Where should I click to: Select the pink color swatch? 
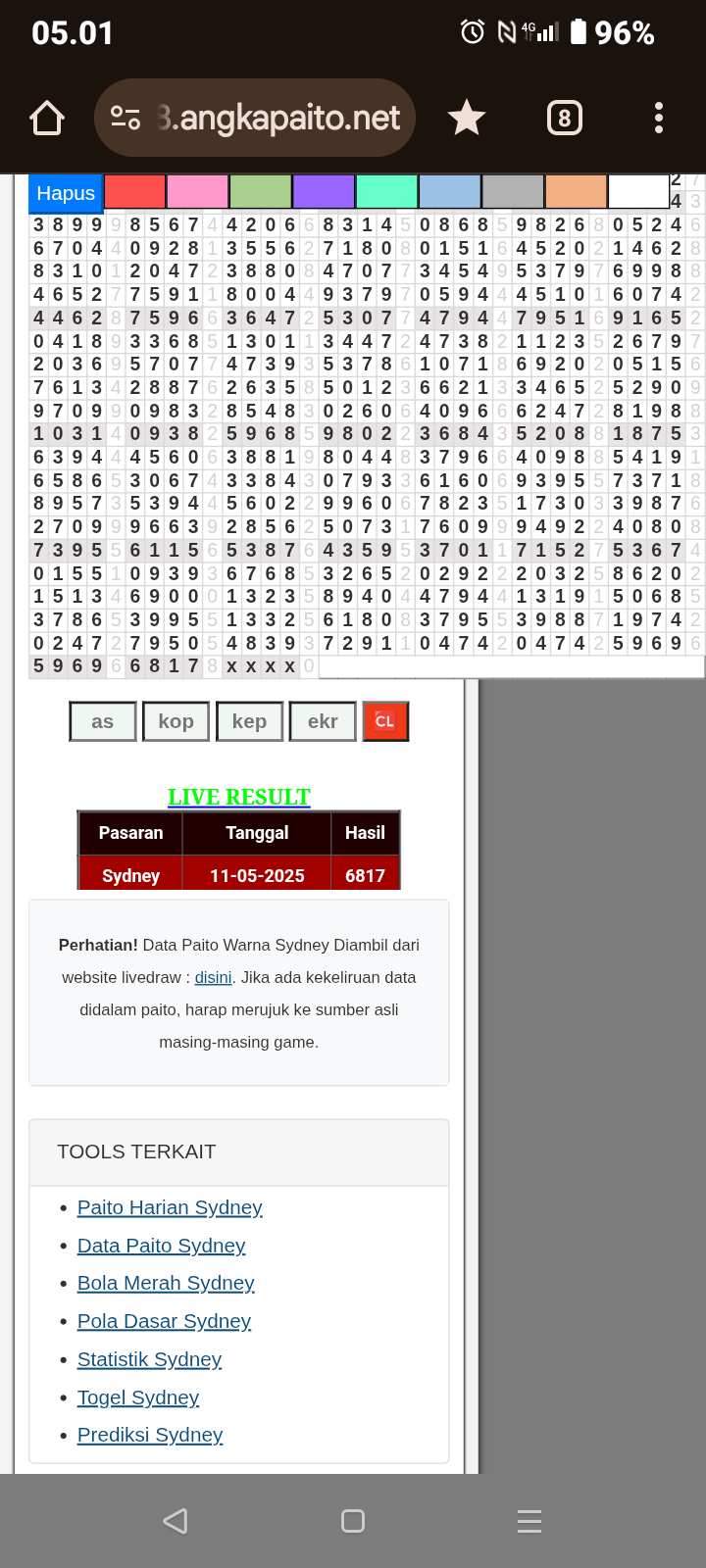click(197, 192)
